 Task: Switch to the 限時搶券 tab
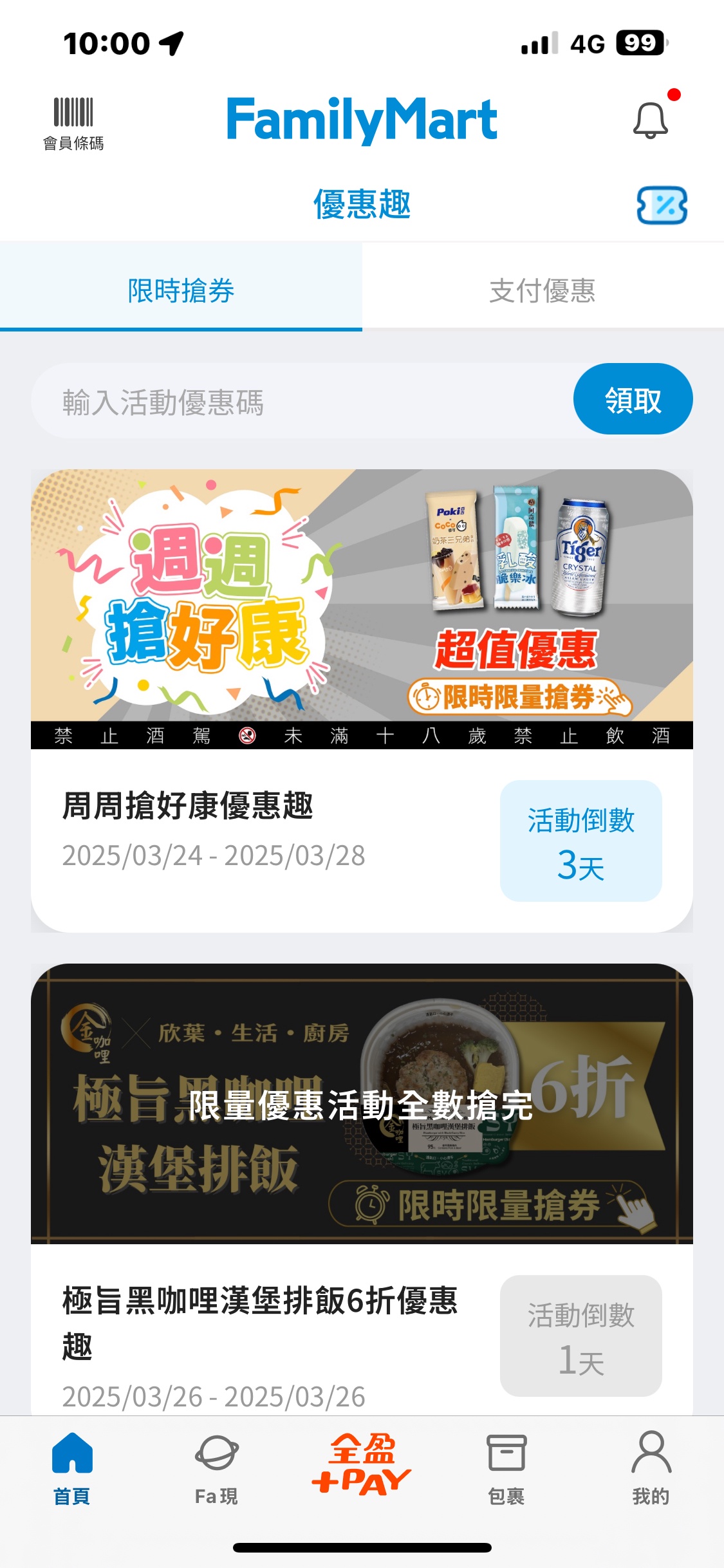[181, 290]
